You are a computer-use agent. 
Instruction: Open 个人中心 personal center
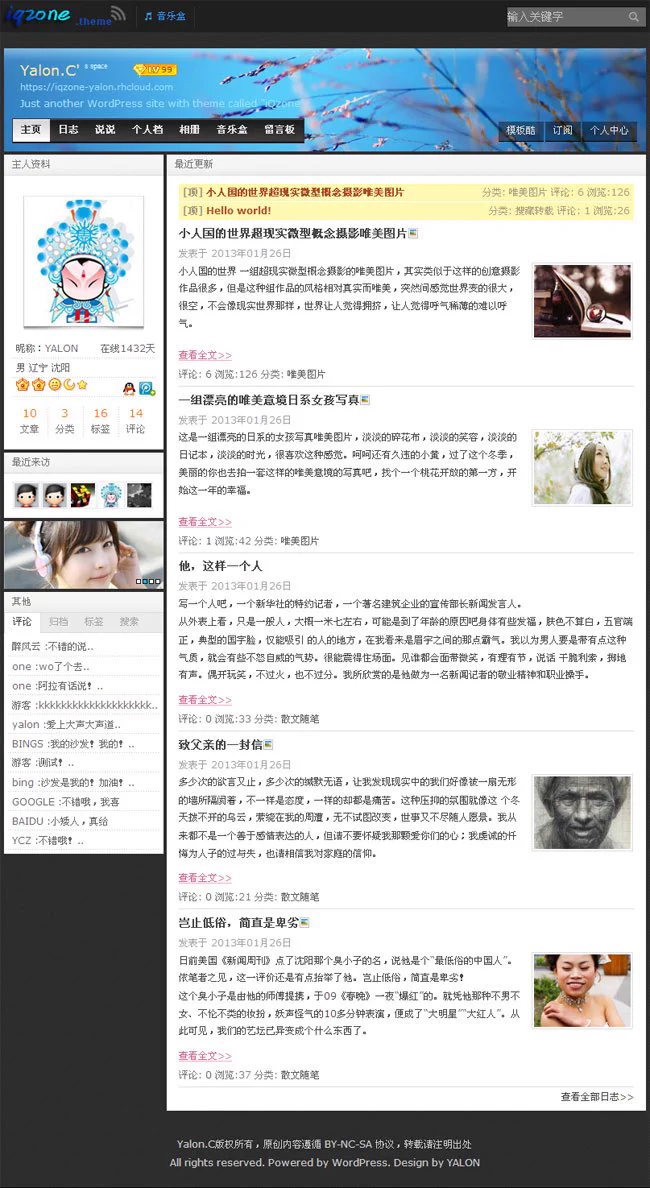pos(609,131)
